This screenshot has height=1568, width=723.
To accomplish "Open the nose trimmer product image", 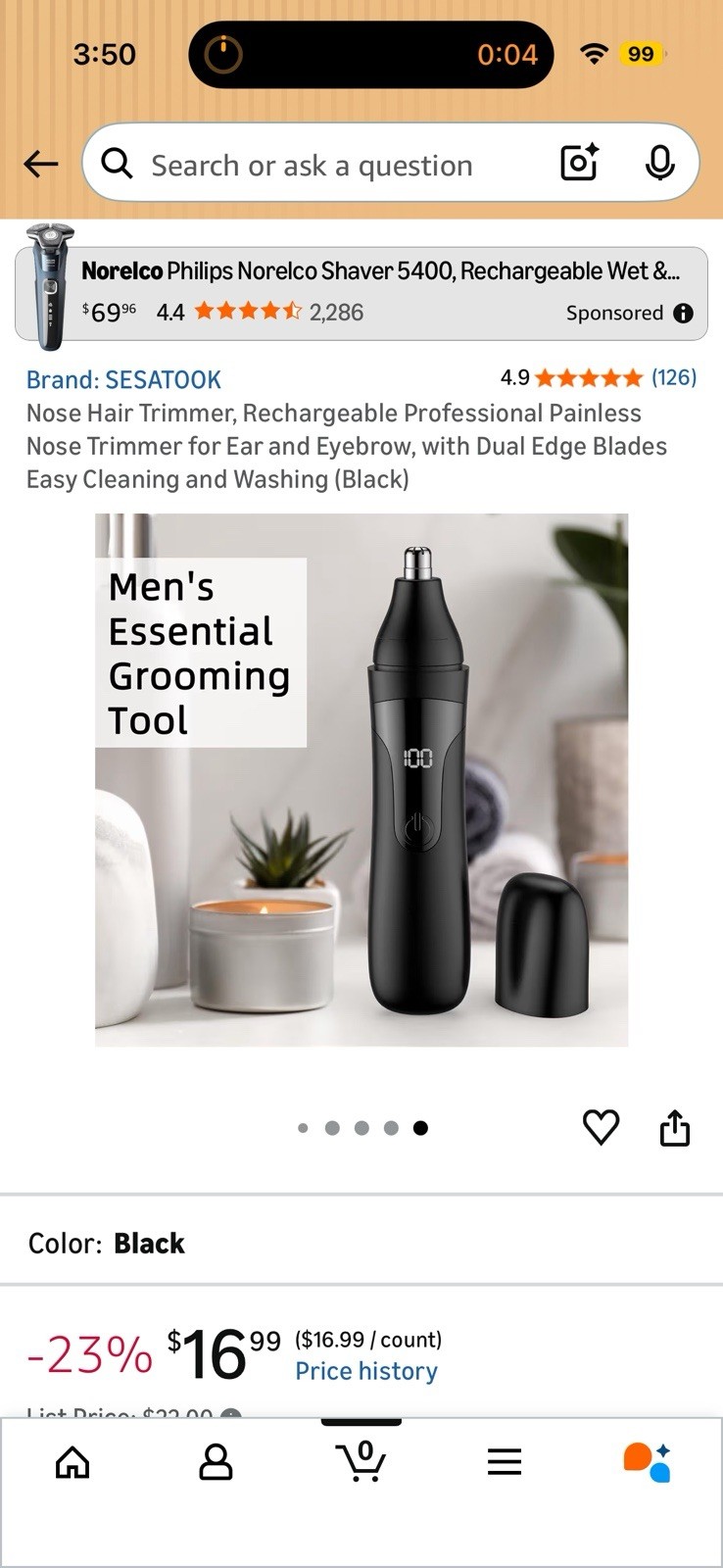I will click(361, 780).
